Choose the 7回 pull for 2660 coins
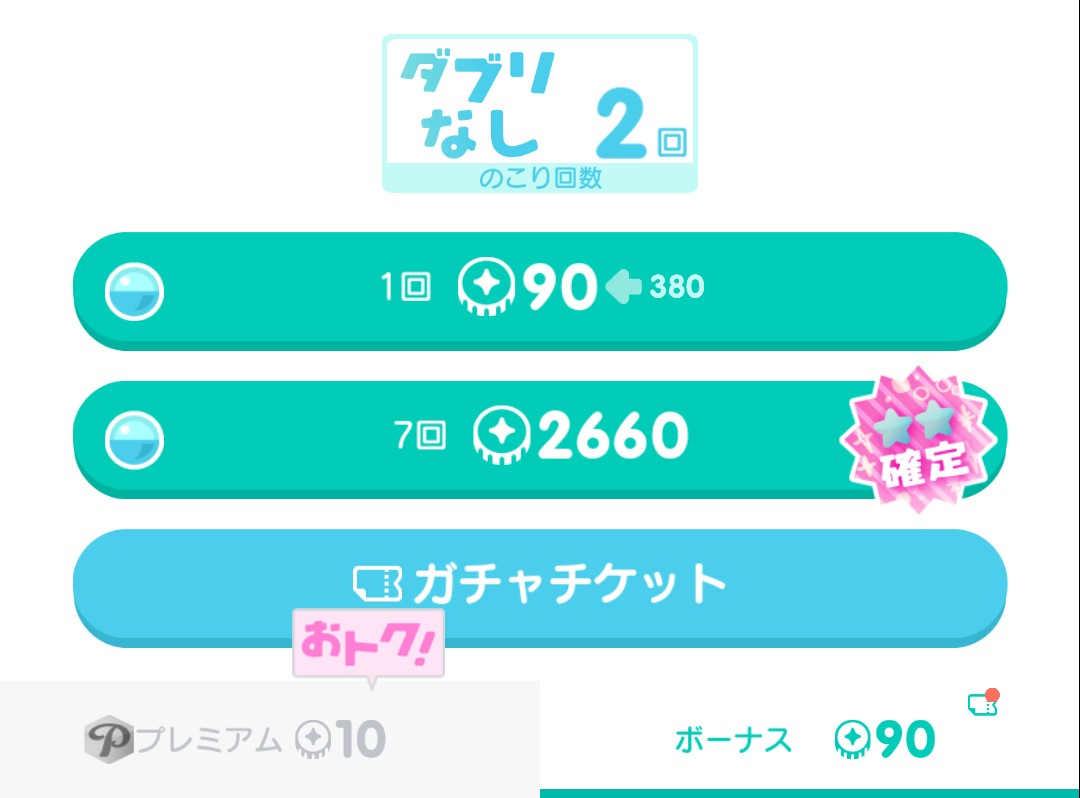 (x=540, y=436)
